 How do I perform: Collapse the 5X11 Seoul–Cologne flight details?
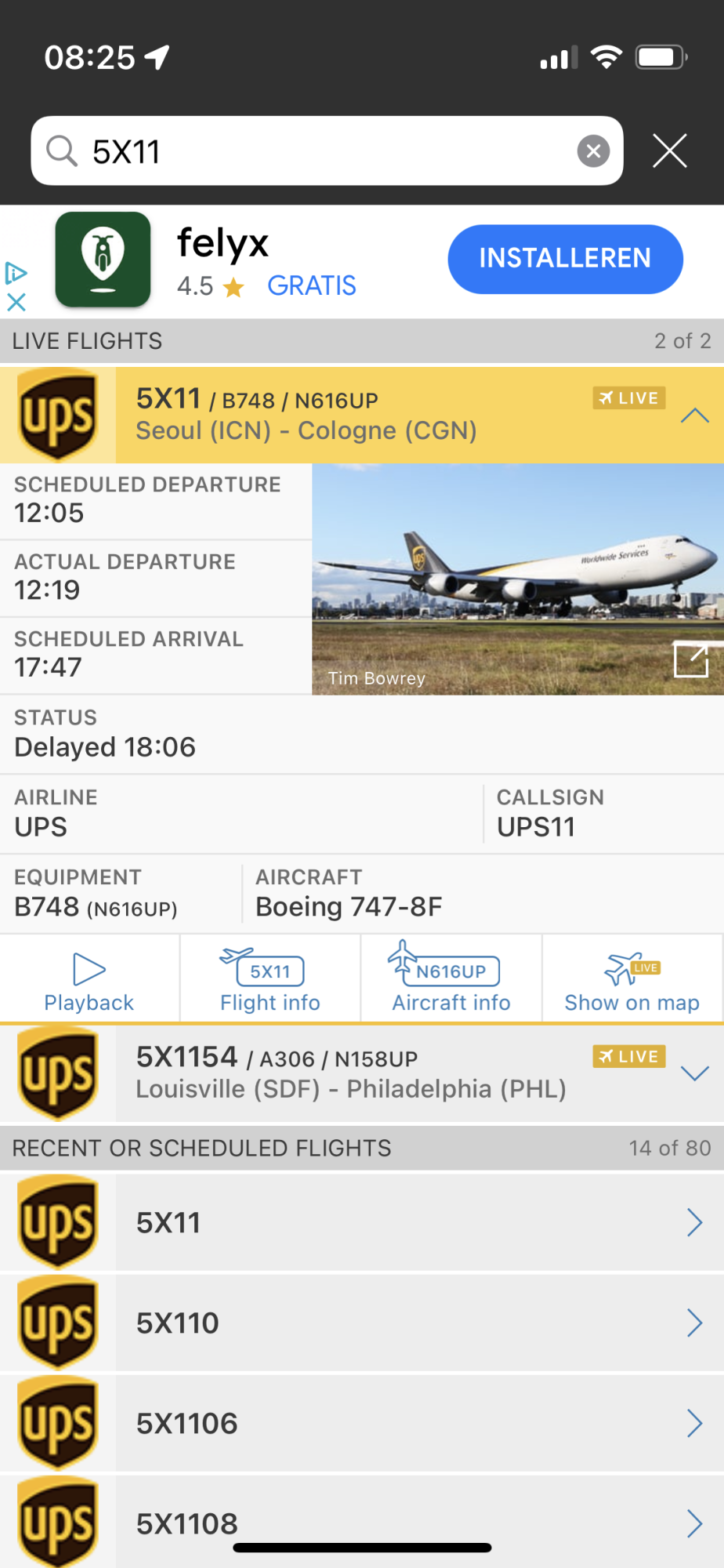coord(694,416)
